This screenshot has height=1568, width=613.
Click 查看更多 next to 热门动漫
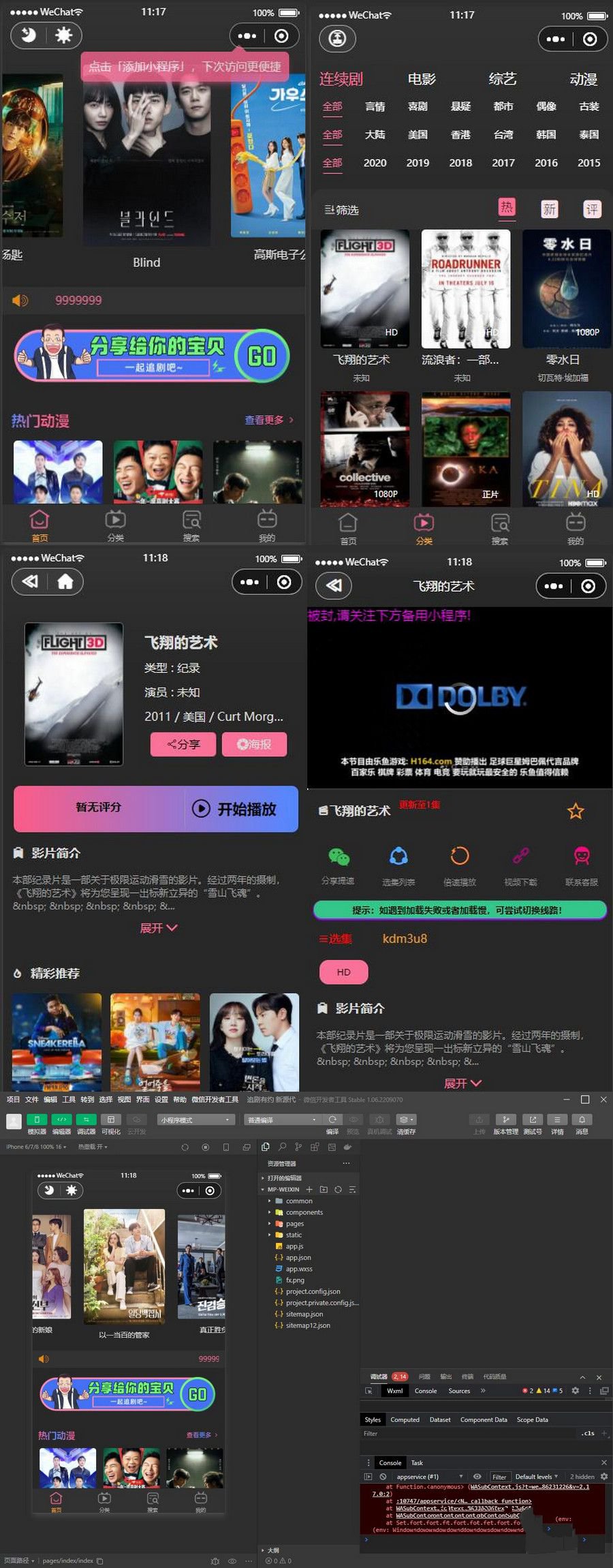click(x=264, y=421)
